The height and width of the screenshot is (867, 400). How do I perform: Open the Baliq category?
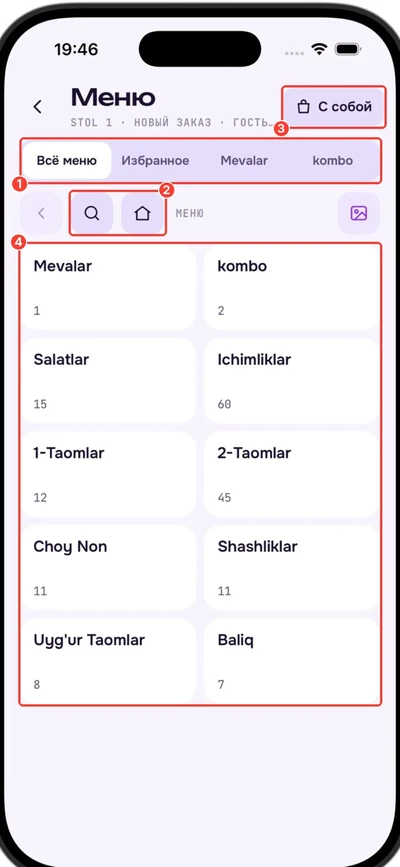[292, 661]
